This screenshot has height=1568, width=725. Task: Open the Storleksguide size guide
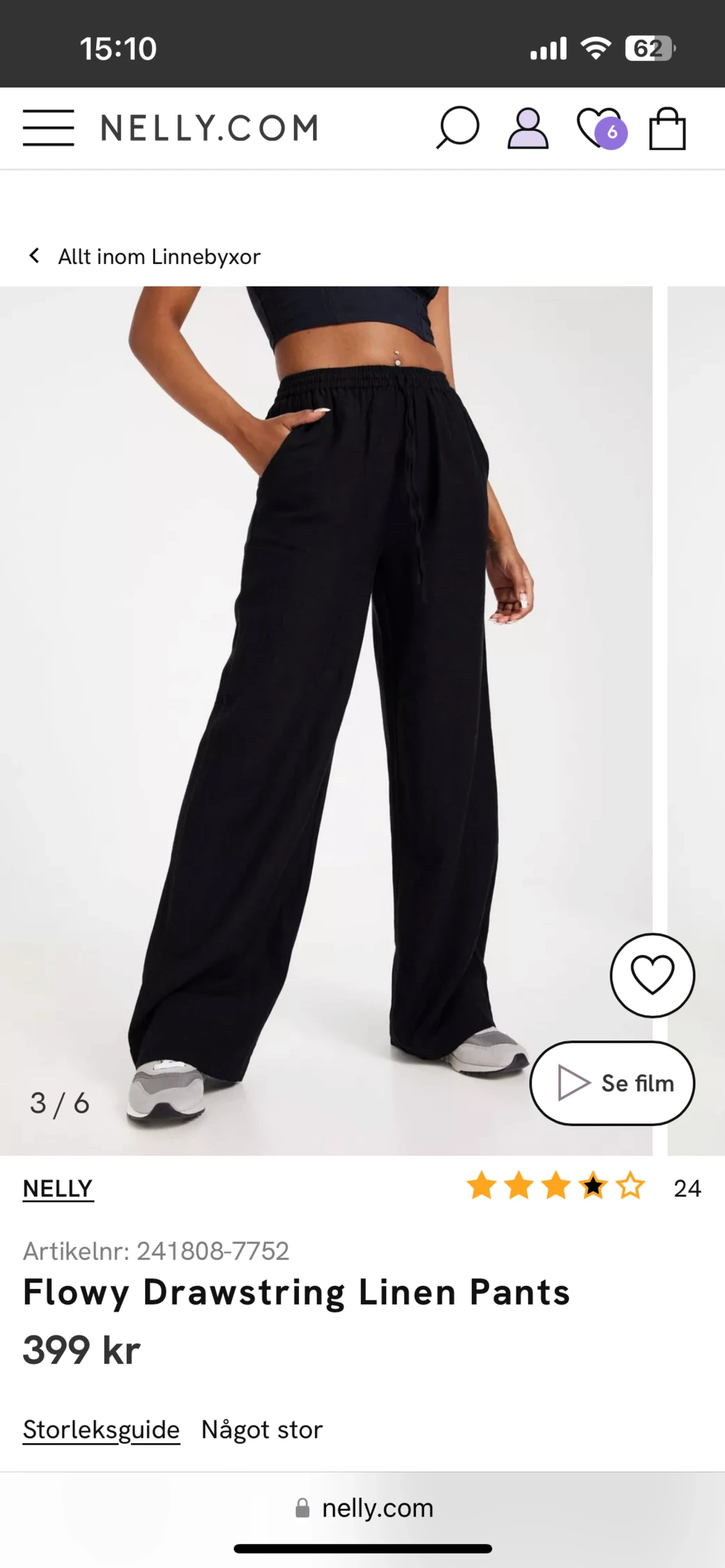(x=101, y=1429)
